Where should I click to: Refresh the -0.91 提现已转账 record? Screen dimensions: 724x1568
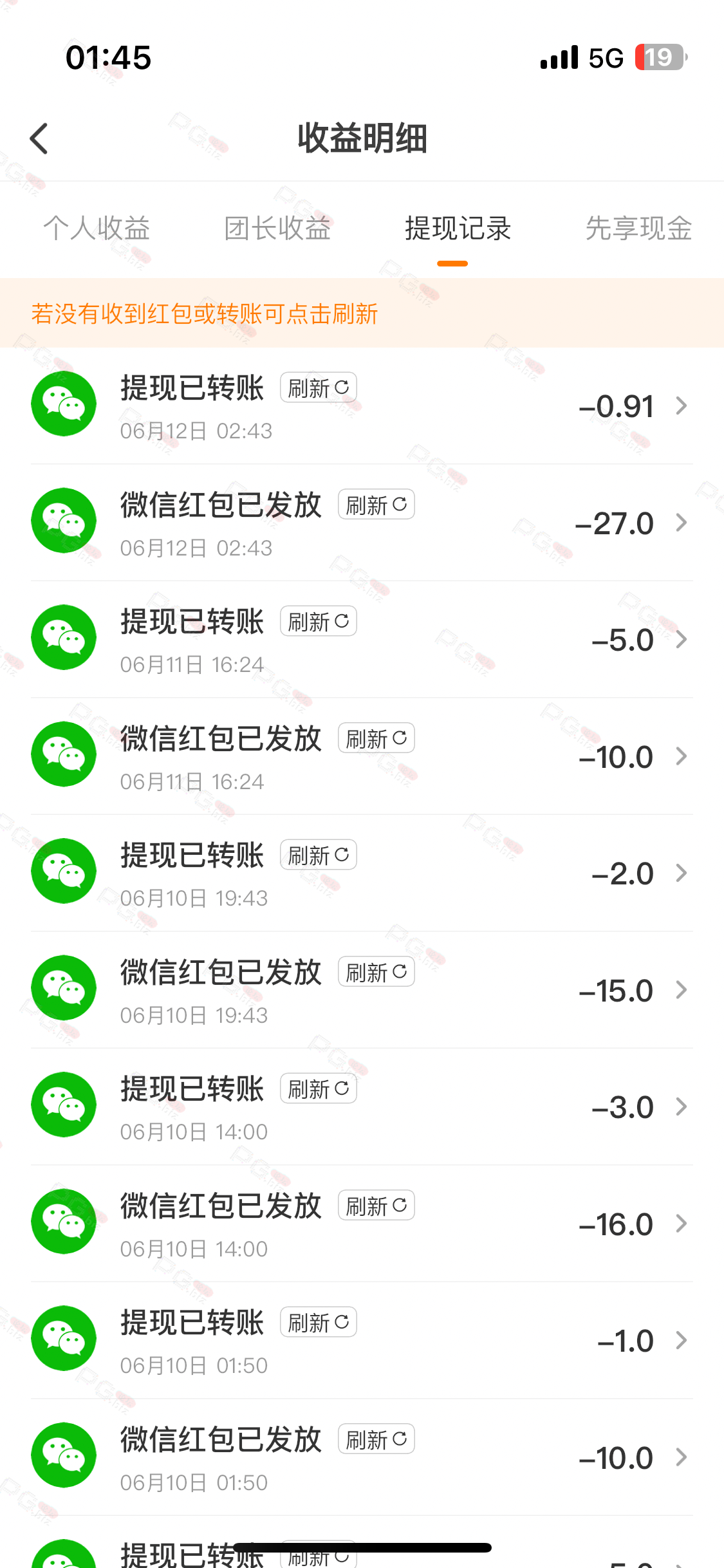(x=319, y=387)
